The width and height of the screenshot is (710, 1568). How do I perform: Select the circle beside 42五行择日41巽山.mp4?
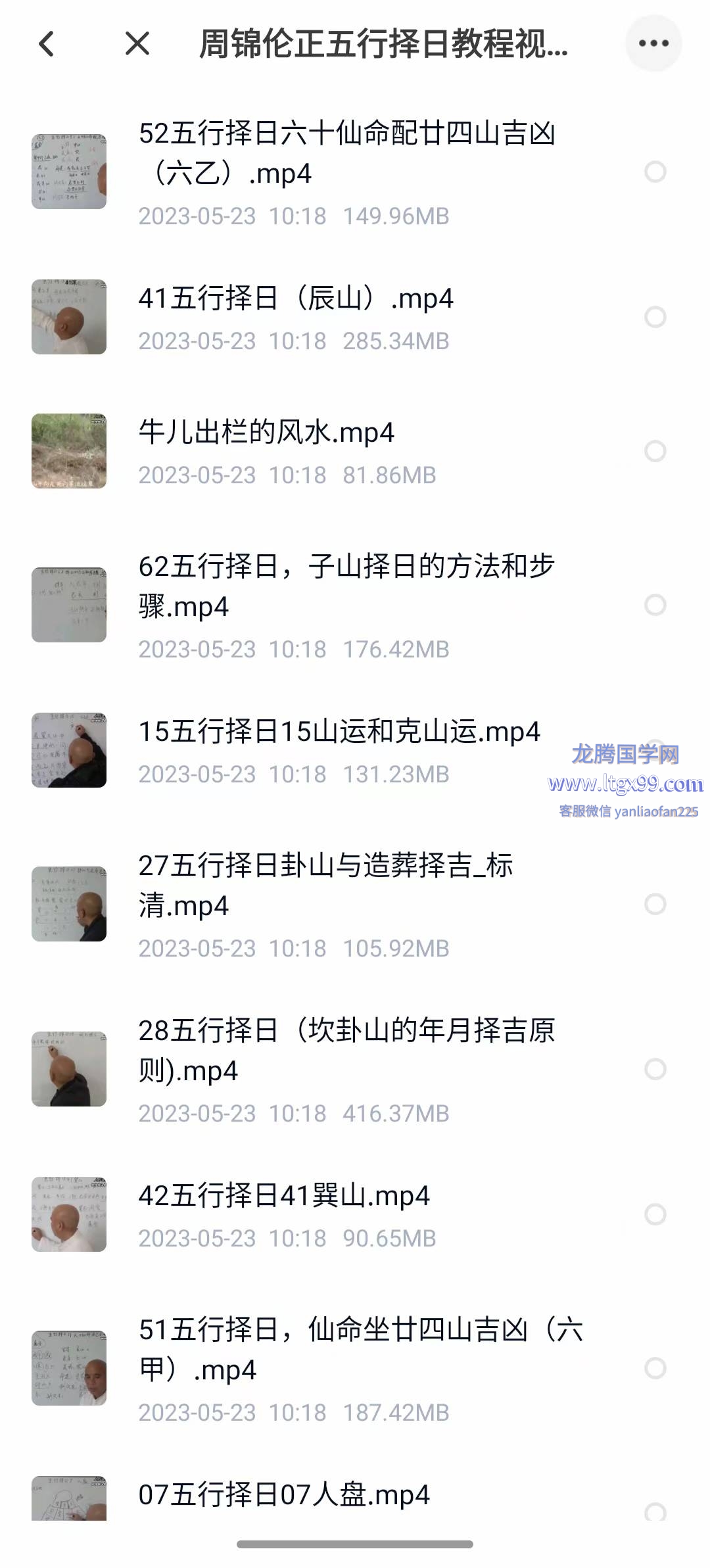click(655, 1214)
